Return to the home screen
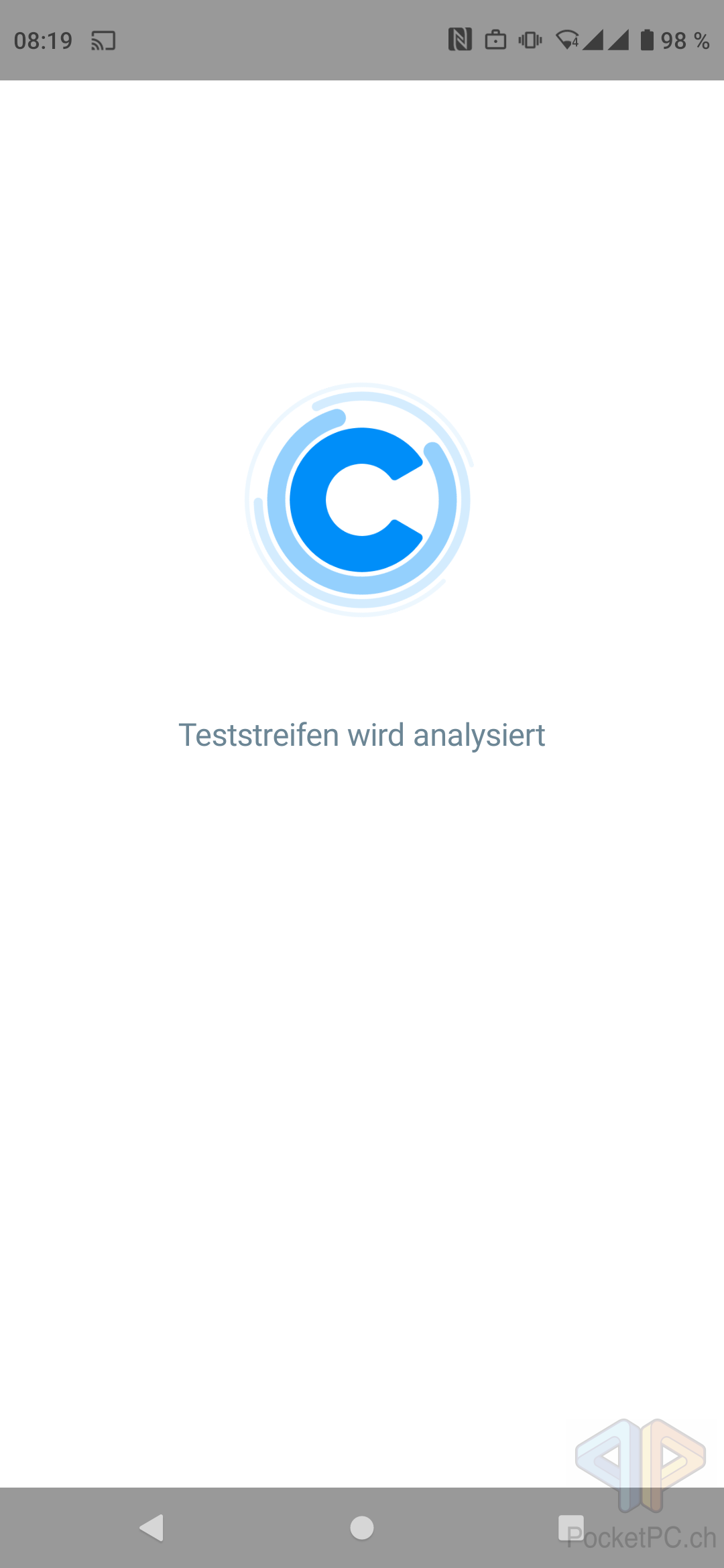The width and height of the screenshot is (724, 1568). click(362, 1528)
